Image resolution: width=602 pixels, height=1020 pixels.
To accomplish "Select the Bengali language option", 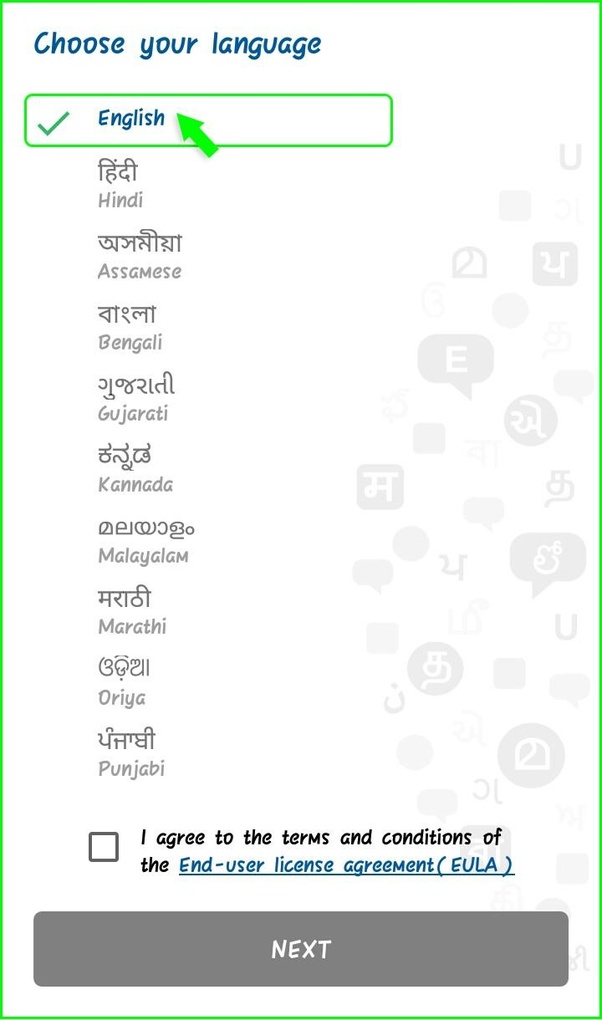I will click(130, 327).
